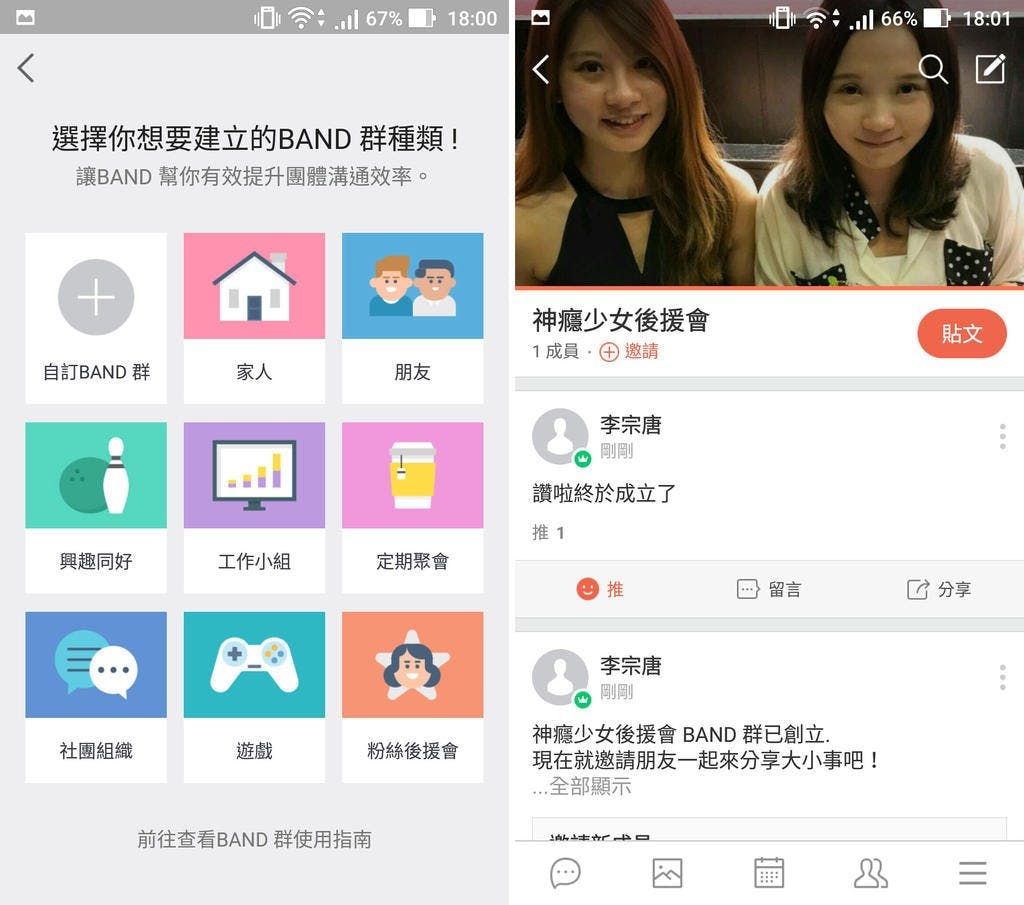Pick the 社團組織 band type
Viewport: 1024px width, 905px height.
(96, 697)
